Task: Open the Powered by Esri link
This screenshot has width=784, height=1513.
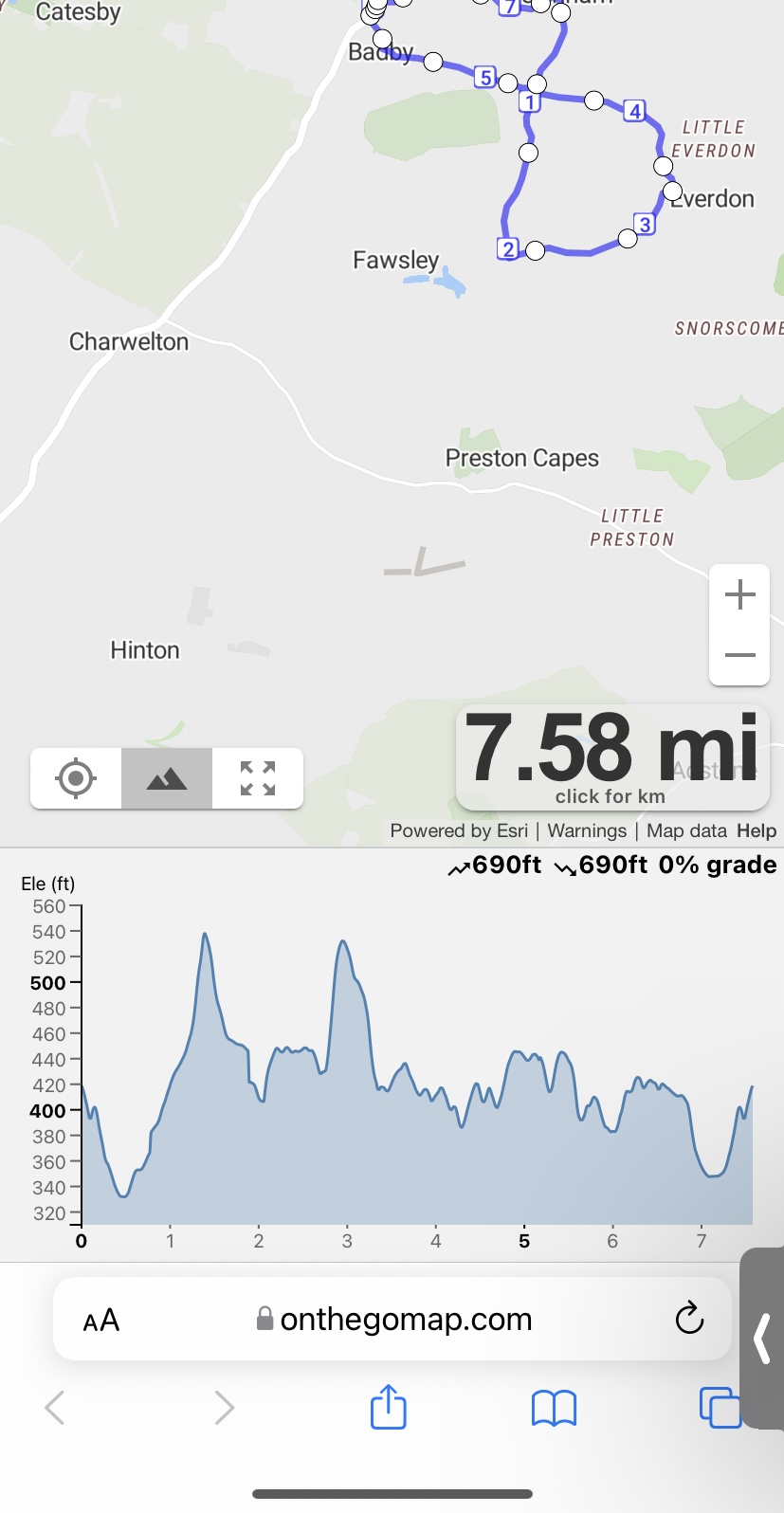Action: tap(459, 830)
